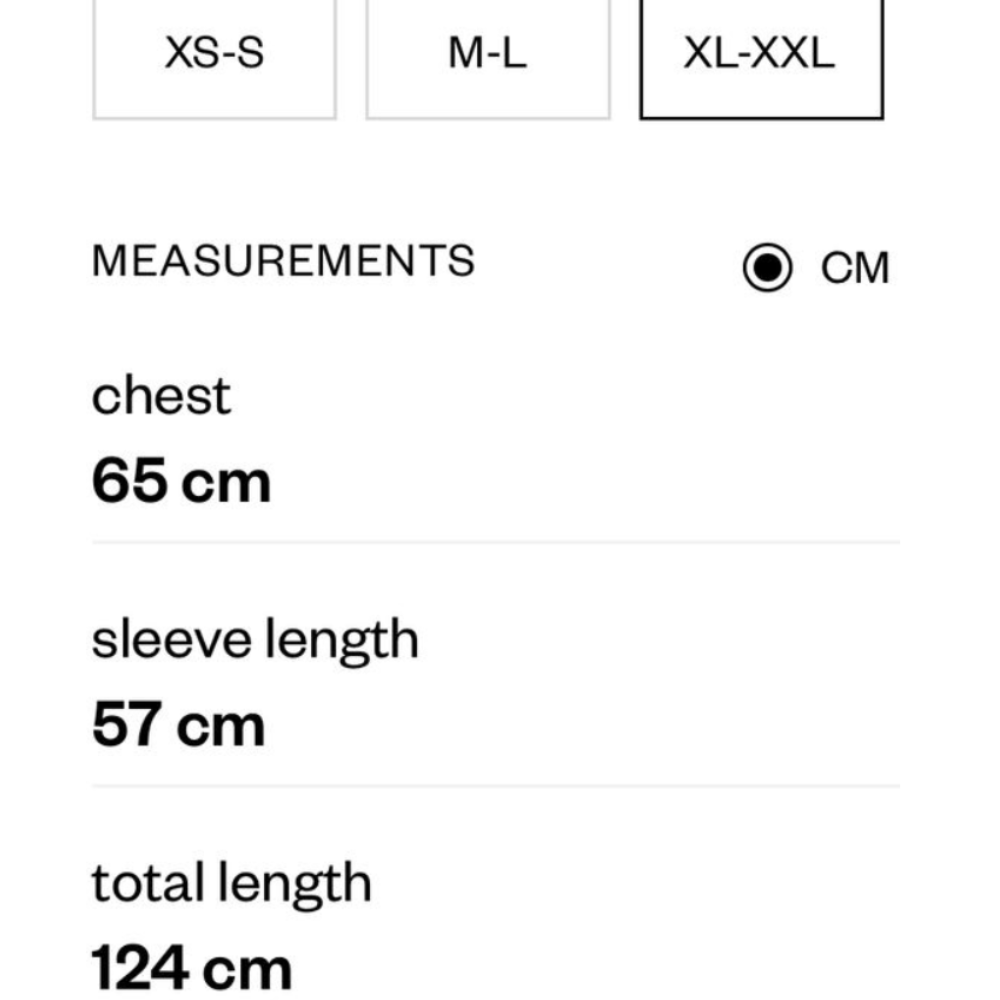The width and height of the screenshot is (1000, 1000).
Task: Select the CM unit radio button
Action: 768,268
